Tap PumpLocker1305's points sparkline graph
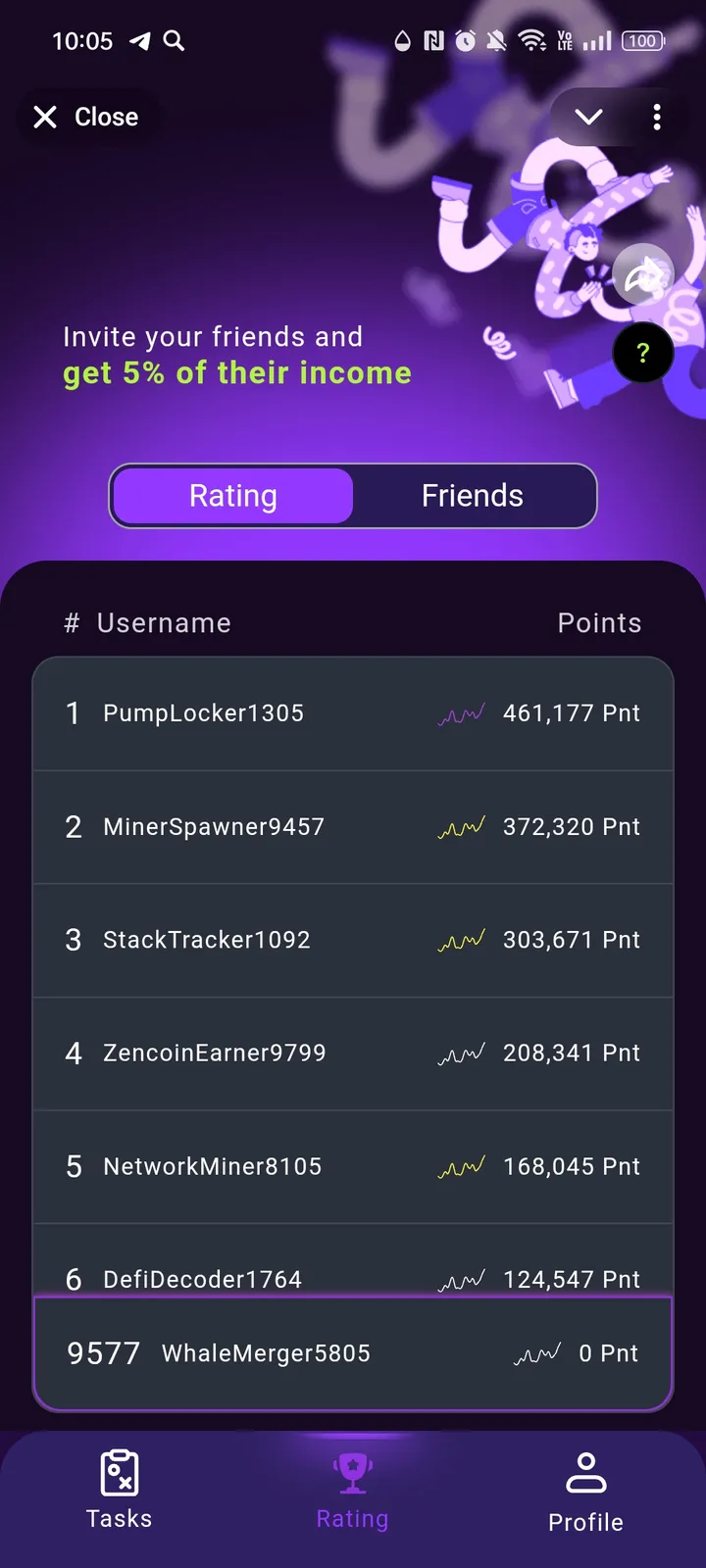706x1568 pixels. pos(460,713)
